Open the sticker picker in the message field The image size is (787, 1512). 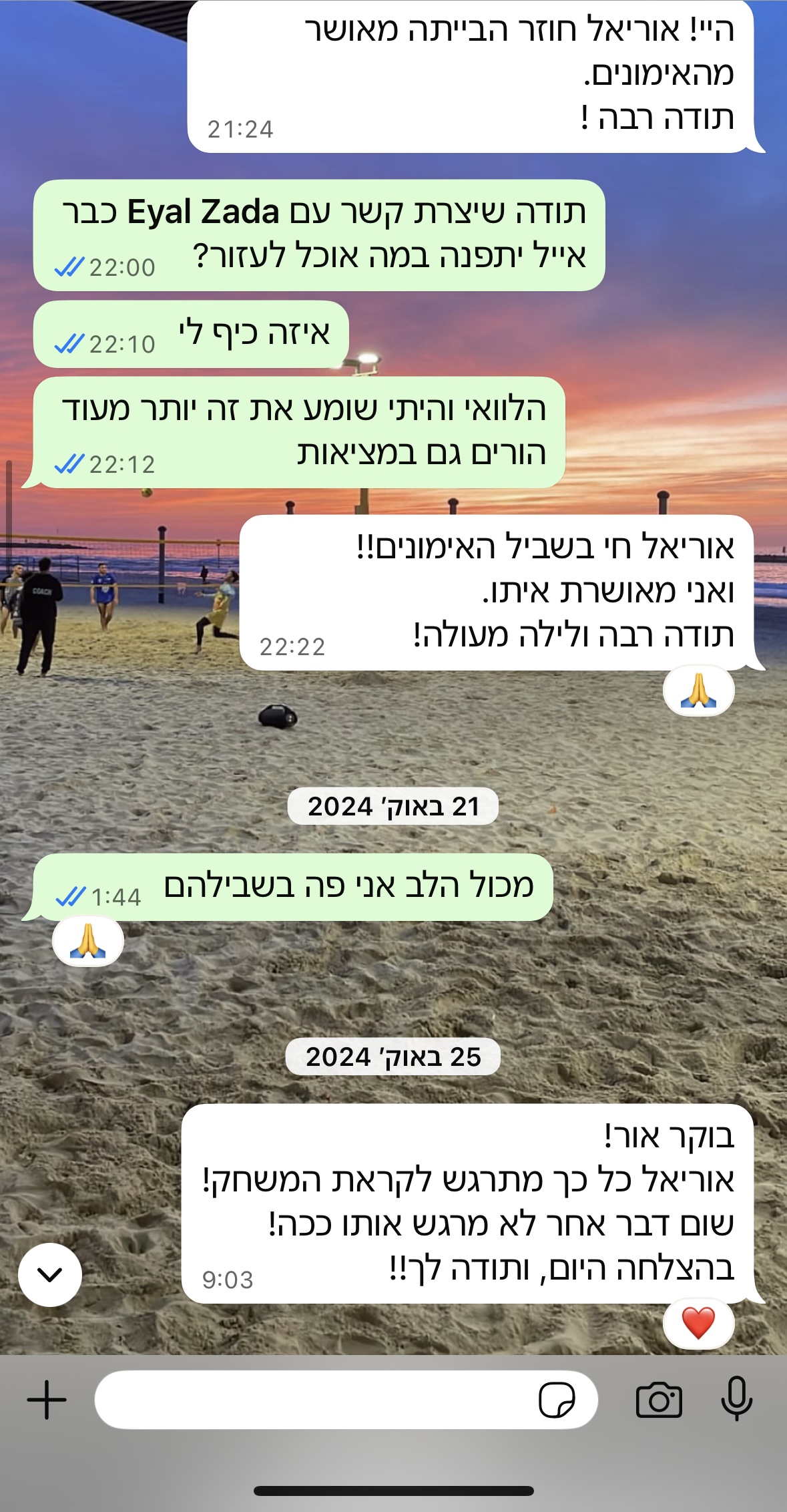coord(557,1399)
